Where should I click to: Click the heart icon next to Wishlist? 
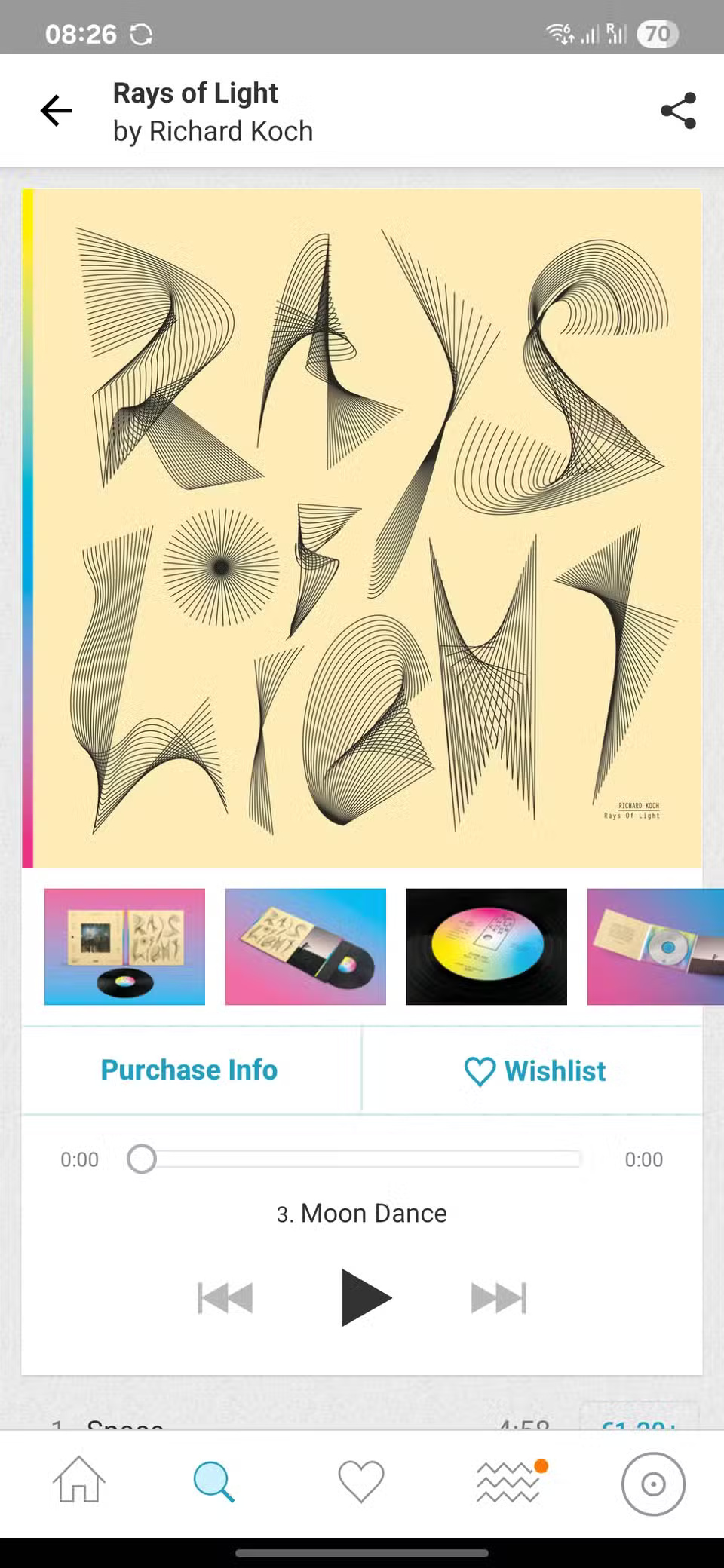tap(478, 1070)
